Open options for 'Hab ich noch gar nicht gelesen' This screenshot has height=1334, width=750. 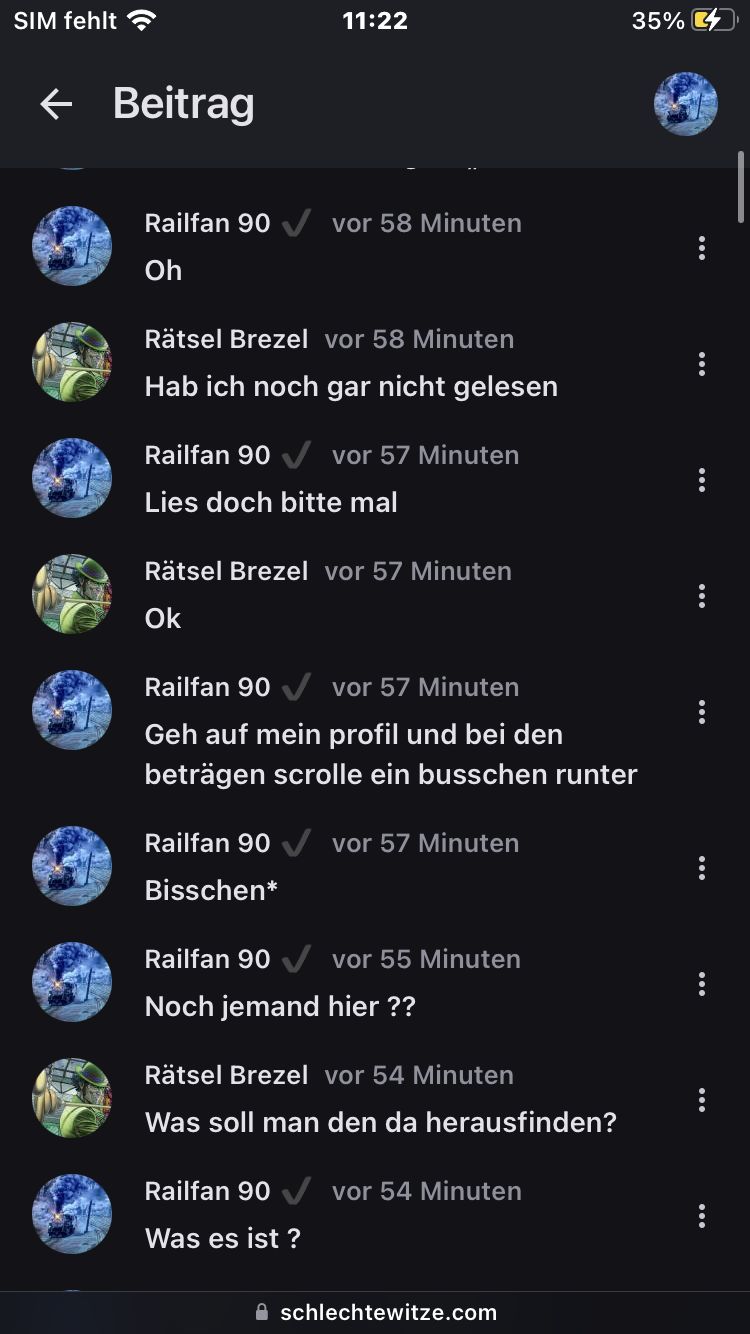702,364
